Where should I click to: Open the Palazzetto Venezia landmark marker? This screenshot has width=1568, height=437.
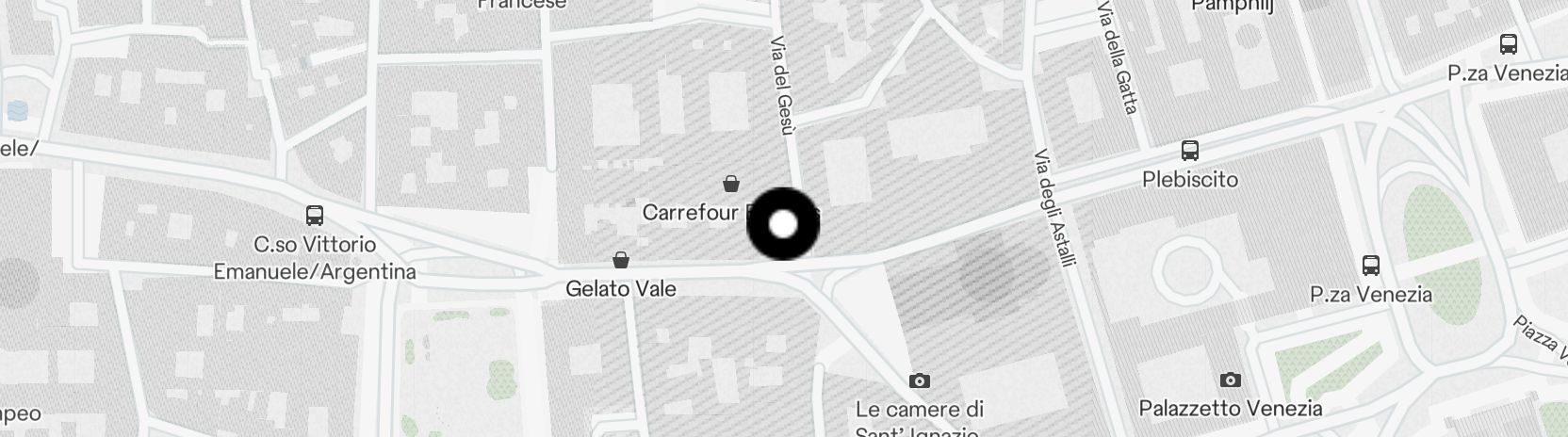coord(1230,380)
